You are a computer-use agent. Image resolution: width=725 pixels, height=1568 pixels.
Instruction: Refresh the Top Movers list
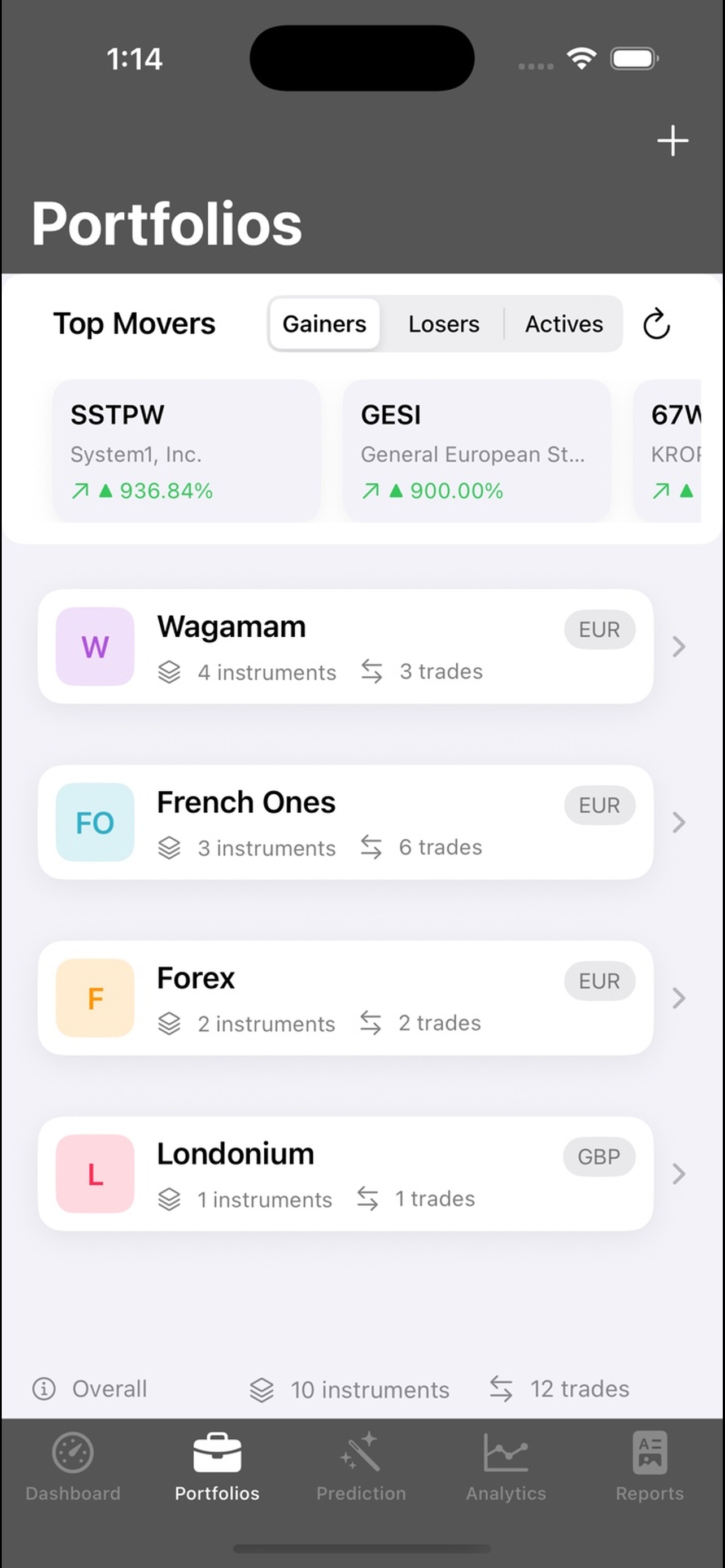[x=656, y=324]
